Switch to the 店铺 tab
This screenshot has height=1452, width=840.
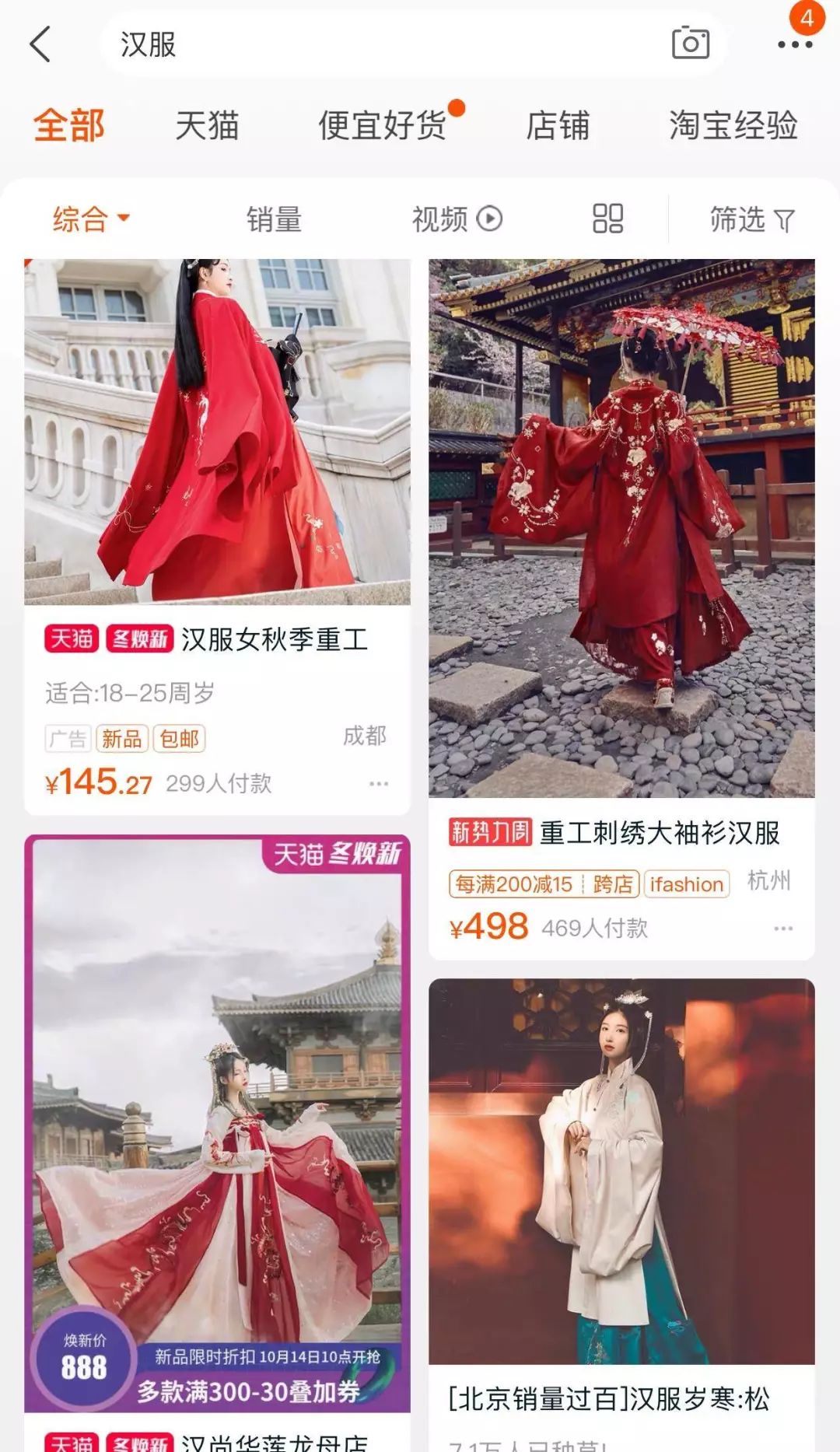click(558, 126)
